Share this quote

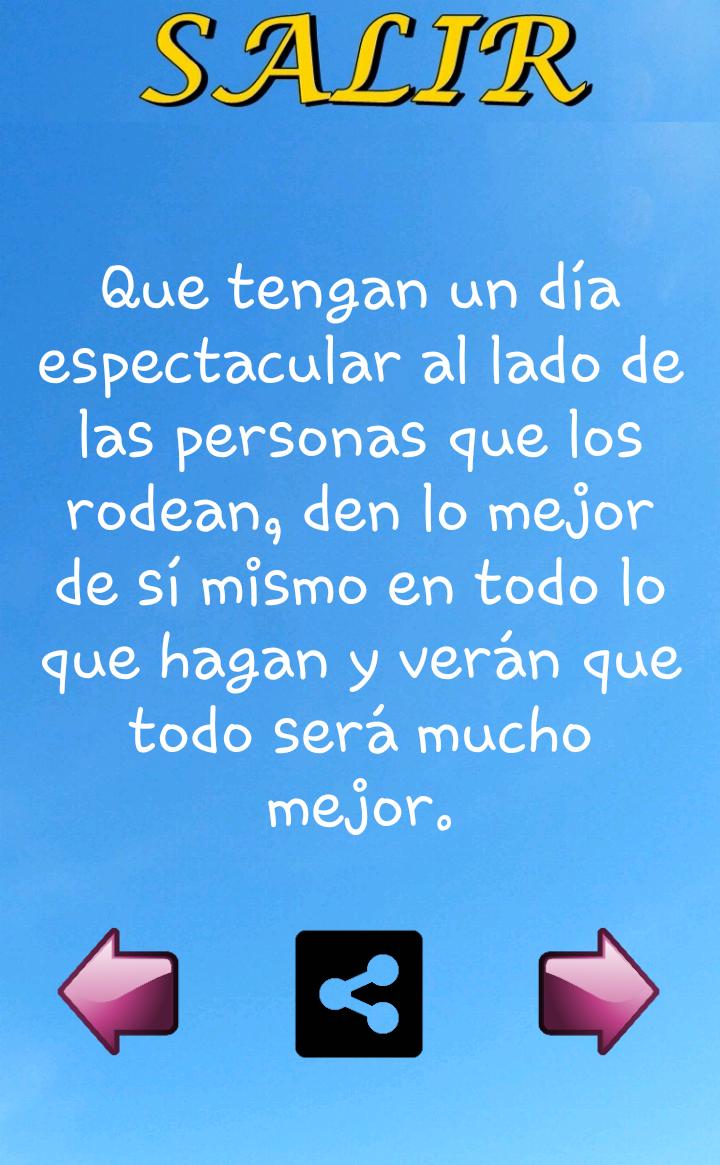click(x=359, y=993)
